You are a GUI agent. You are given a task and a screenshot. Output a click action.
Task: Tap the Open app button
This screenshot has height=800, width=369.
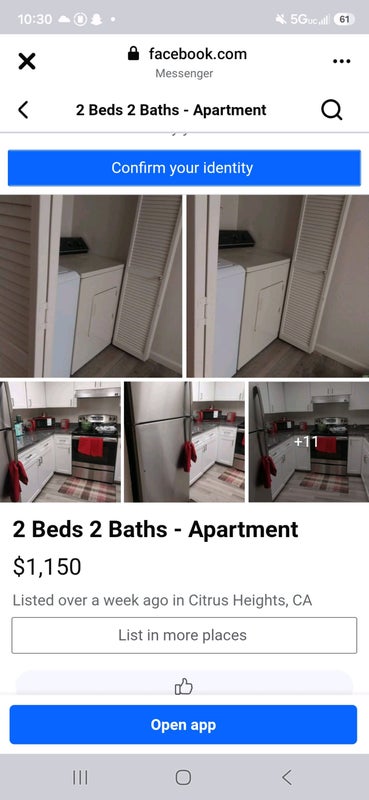coord(183,724)
